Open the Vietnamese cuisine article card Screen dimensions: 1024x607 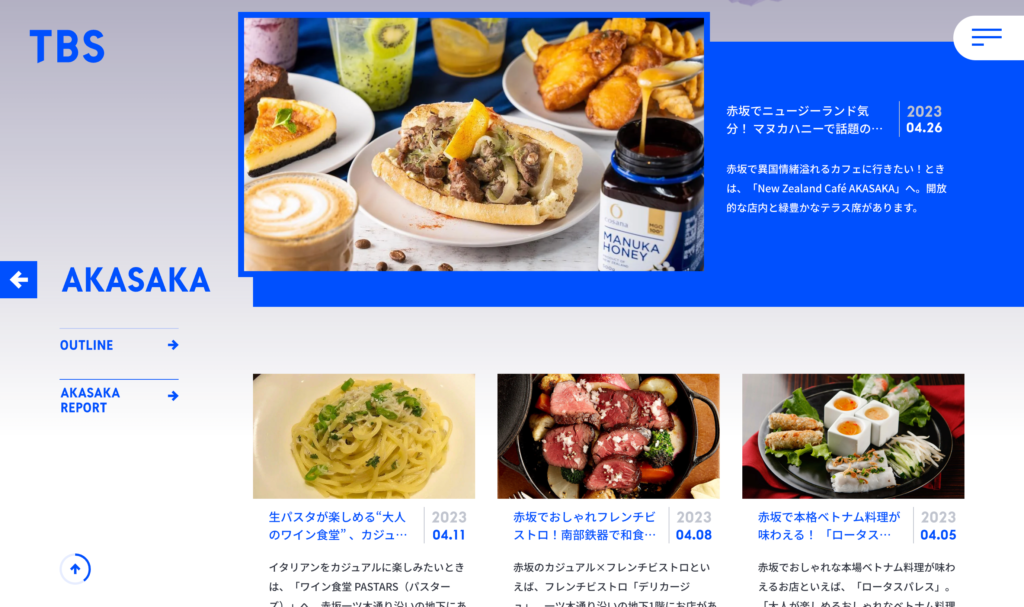point(853,436)
